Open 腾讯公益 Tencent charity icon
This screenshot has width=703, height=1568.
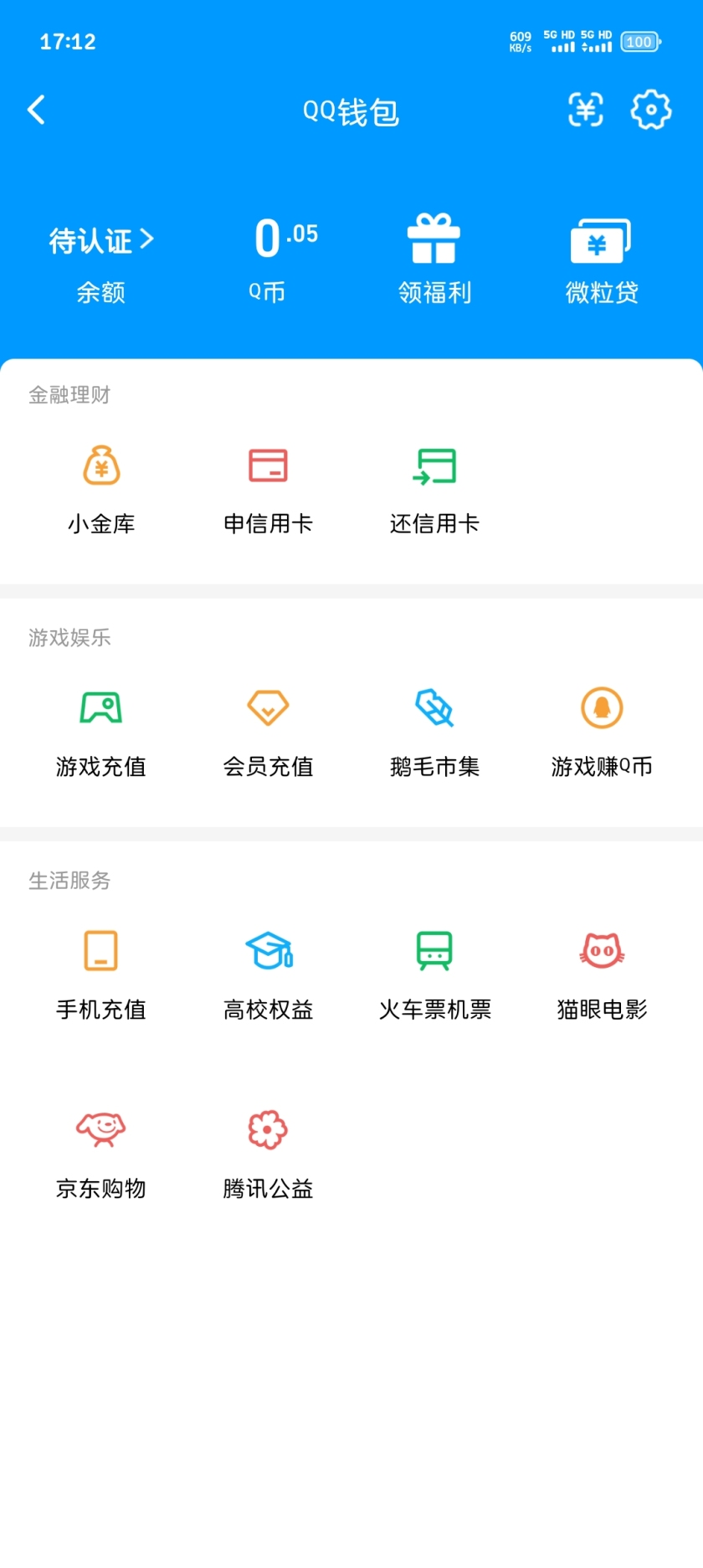point(268,1149)
